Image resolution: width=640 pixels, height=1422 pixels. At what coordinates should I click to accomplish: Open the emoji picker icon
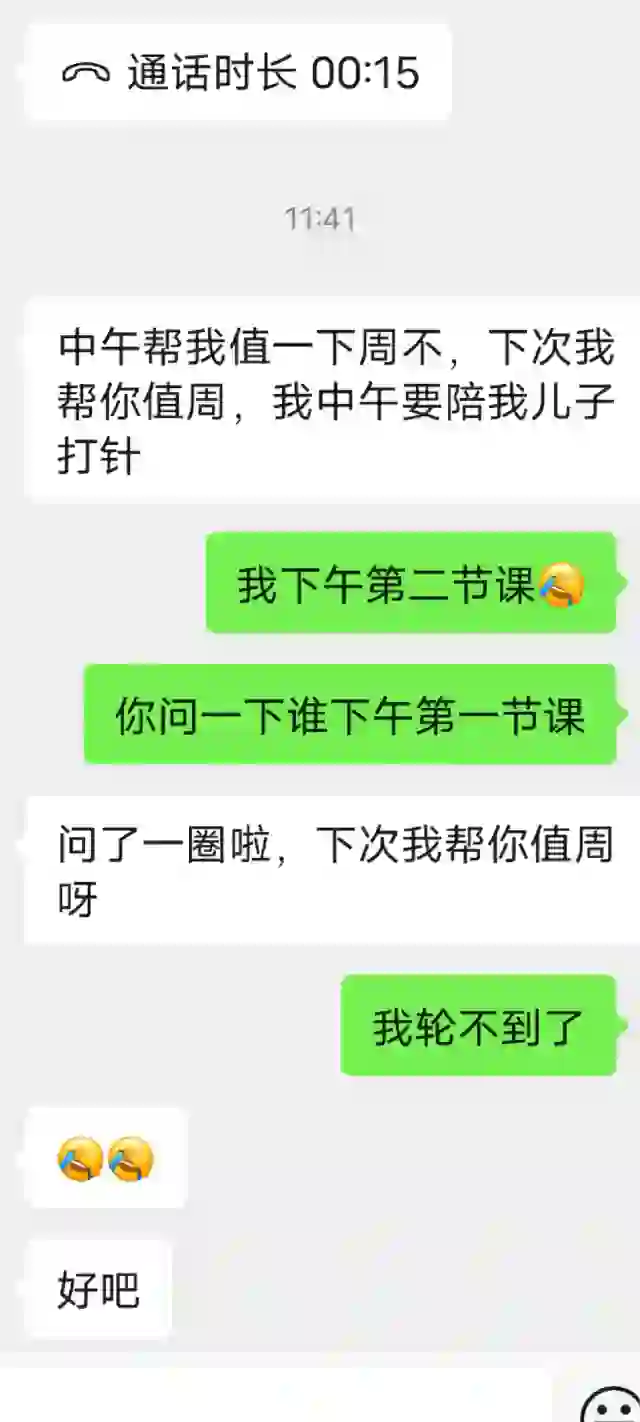click(610, 1406)
